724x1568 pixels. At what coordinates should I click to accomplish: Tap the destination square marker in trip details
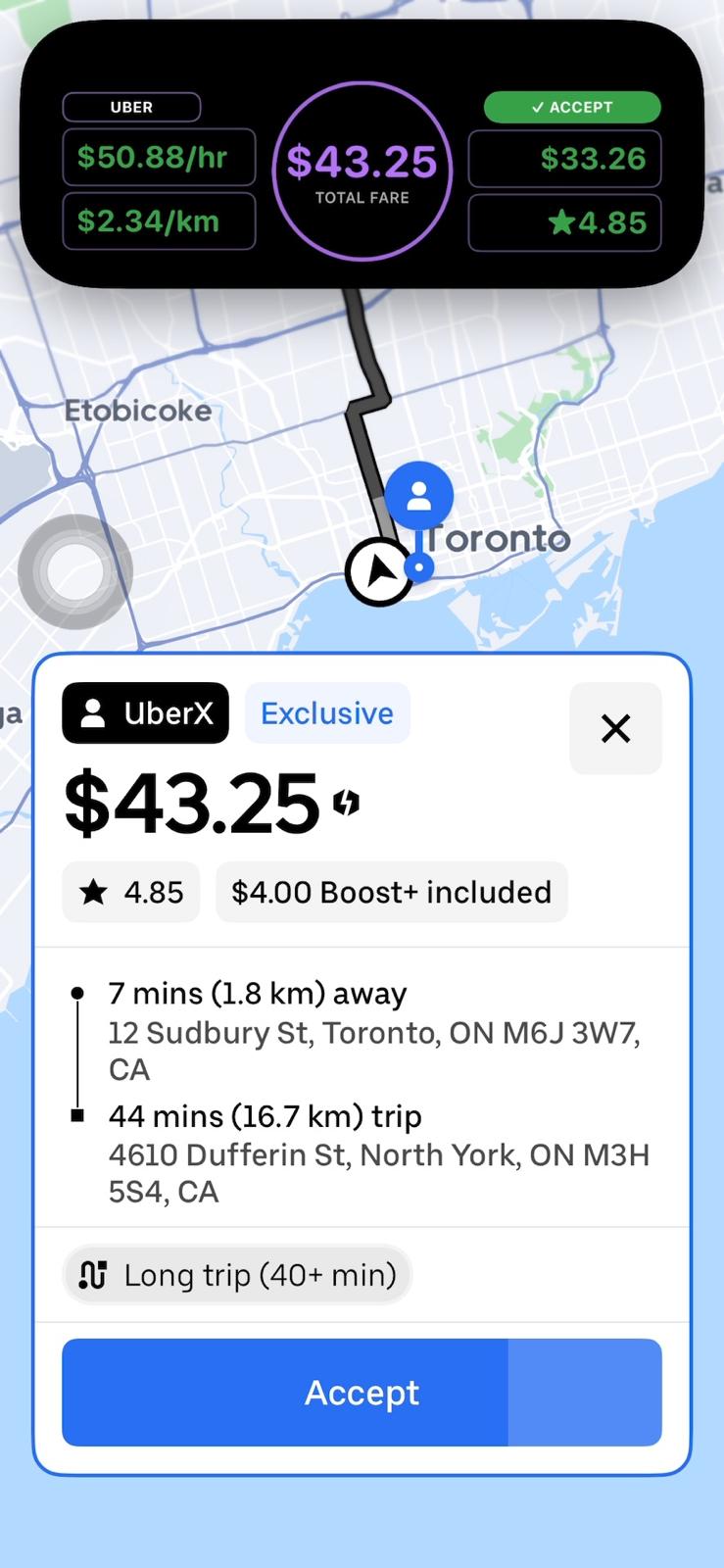click(x=77, y=1116)
